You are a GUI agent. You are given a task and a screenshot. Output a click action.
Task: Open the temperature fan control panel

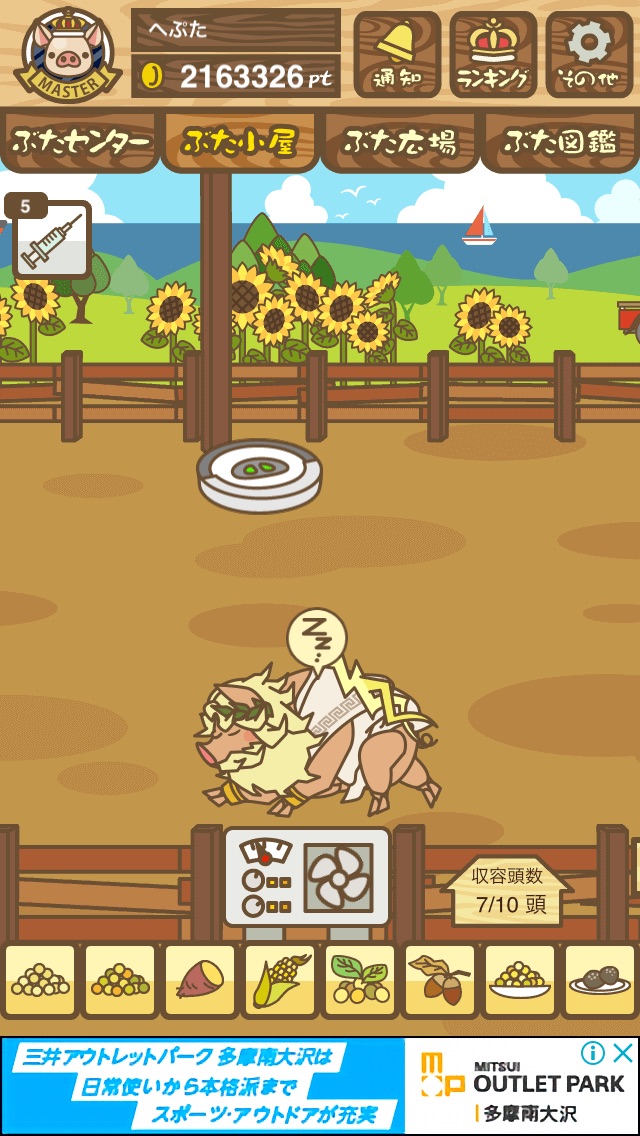pos(306,876)
